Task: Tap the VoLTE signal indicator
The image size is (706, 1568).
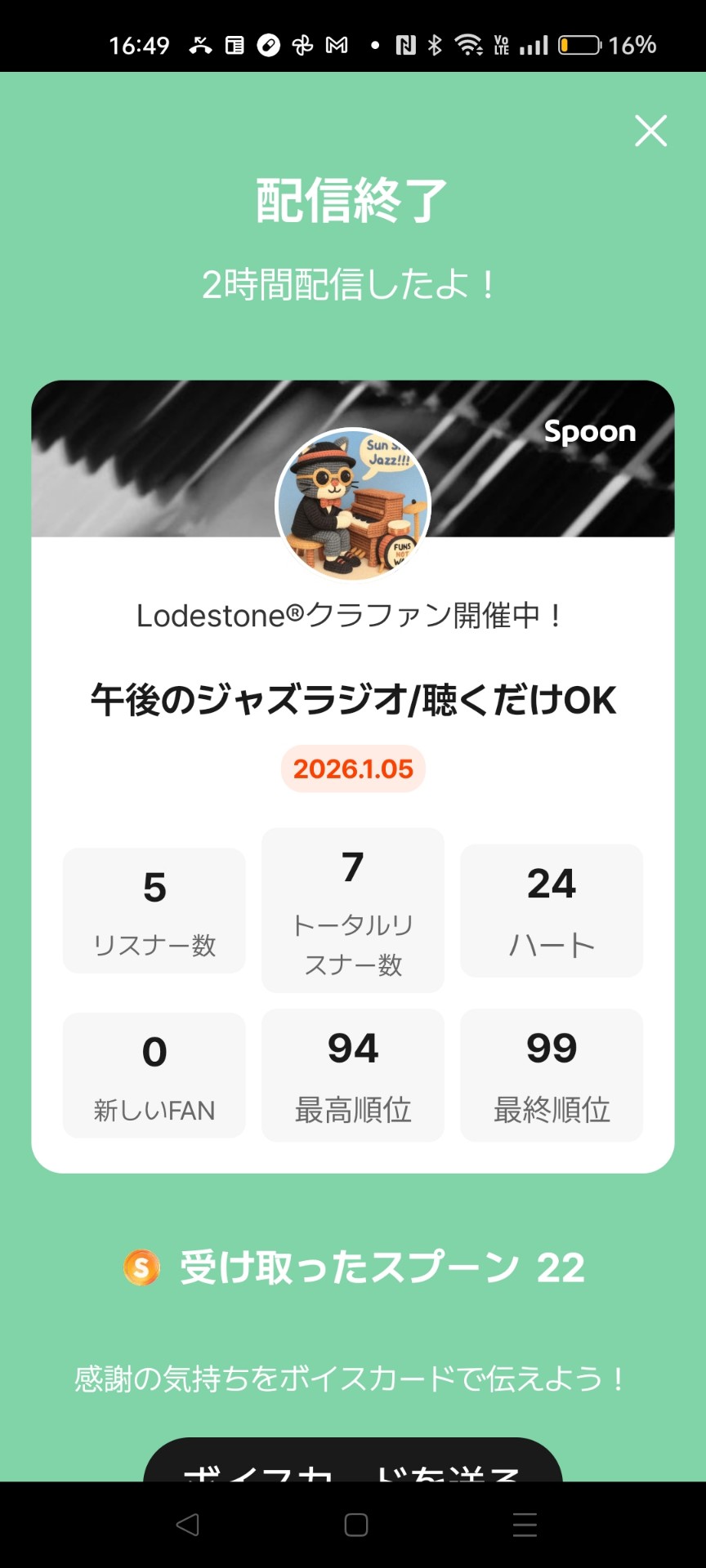Action: (x=502, y=45)
